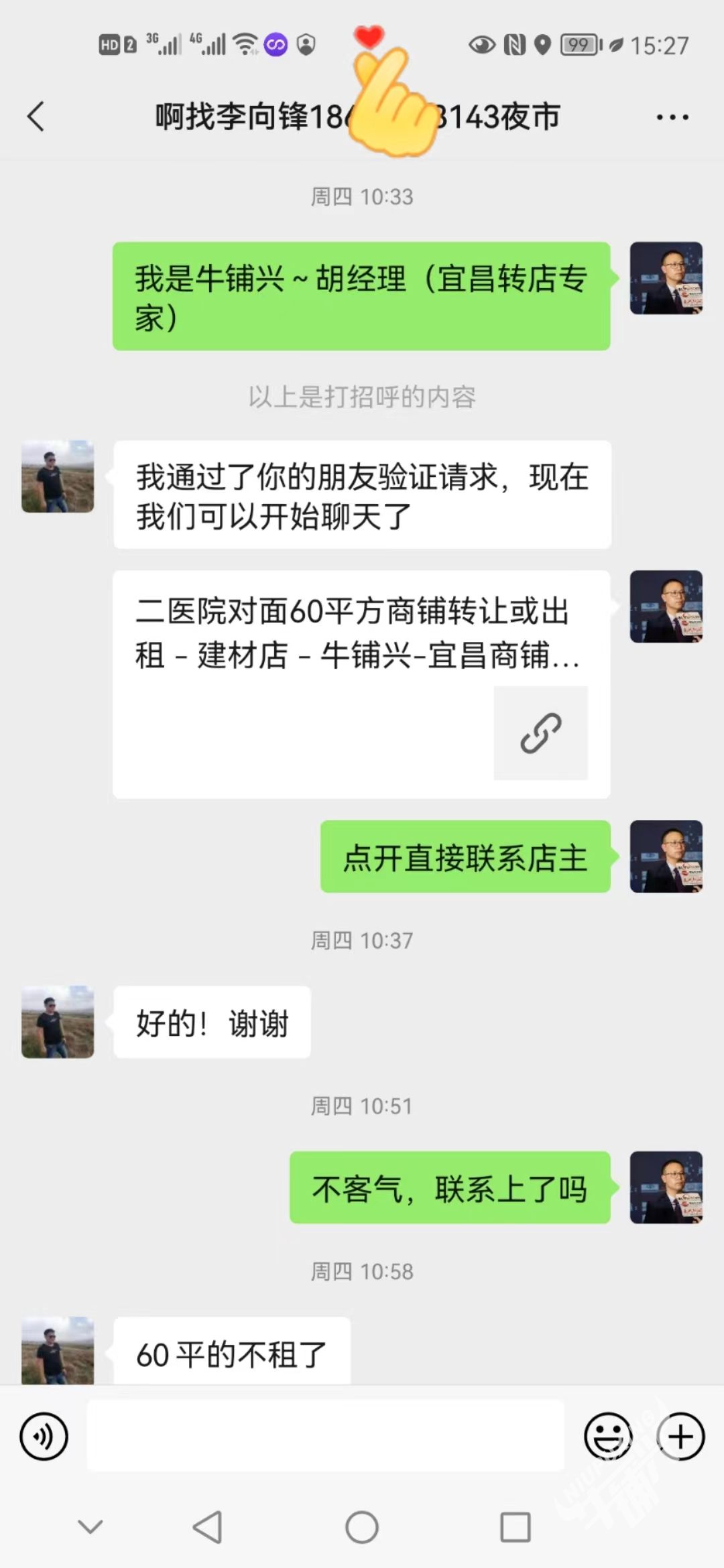Switch to voice message input
724x1568 pixels.
44,1437
